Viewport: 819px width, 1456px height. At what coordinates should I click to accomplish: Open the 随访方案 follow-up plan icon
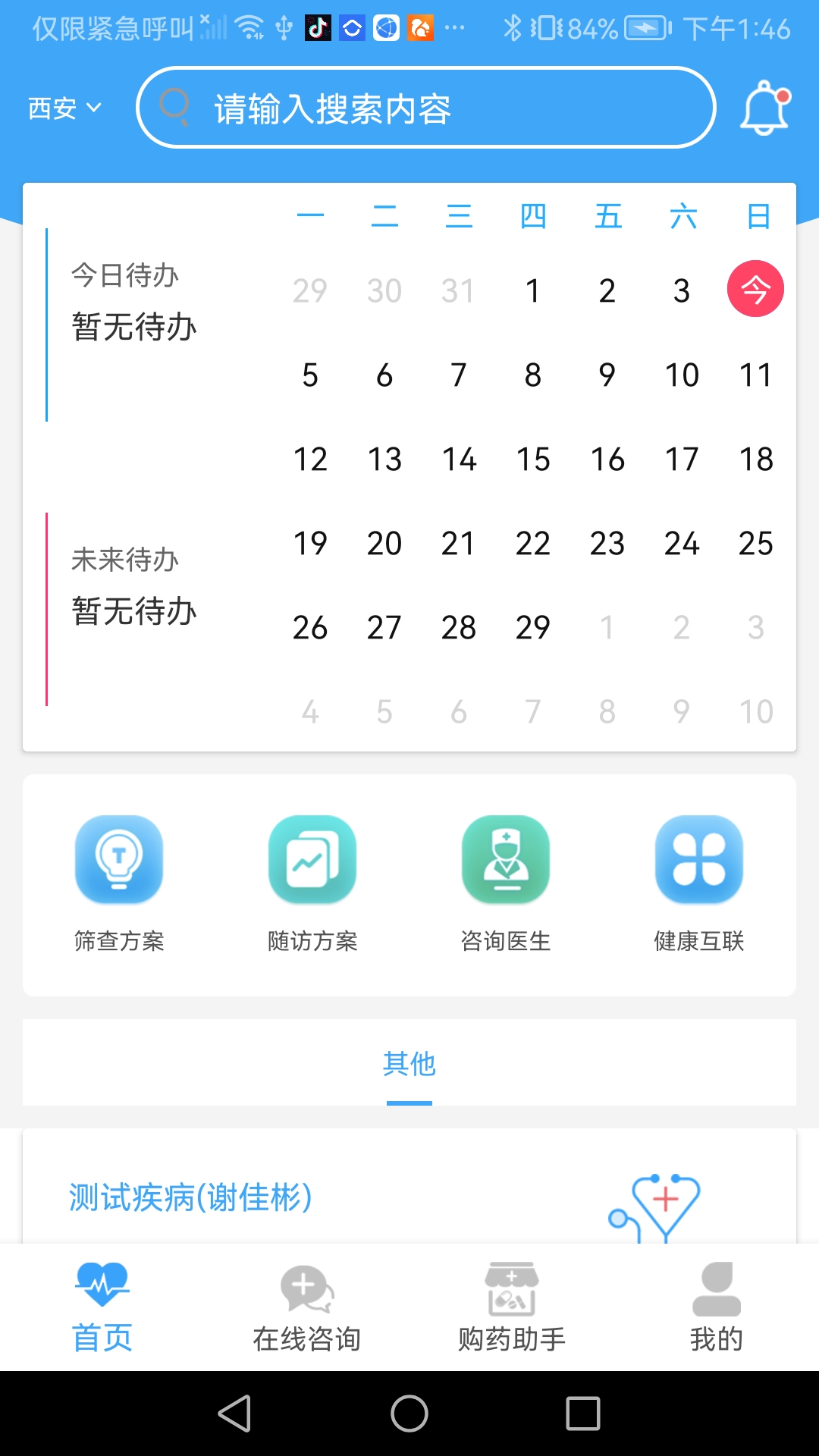[312, 861]
